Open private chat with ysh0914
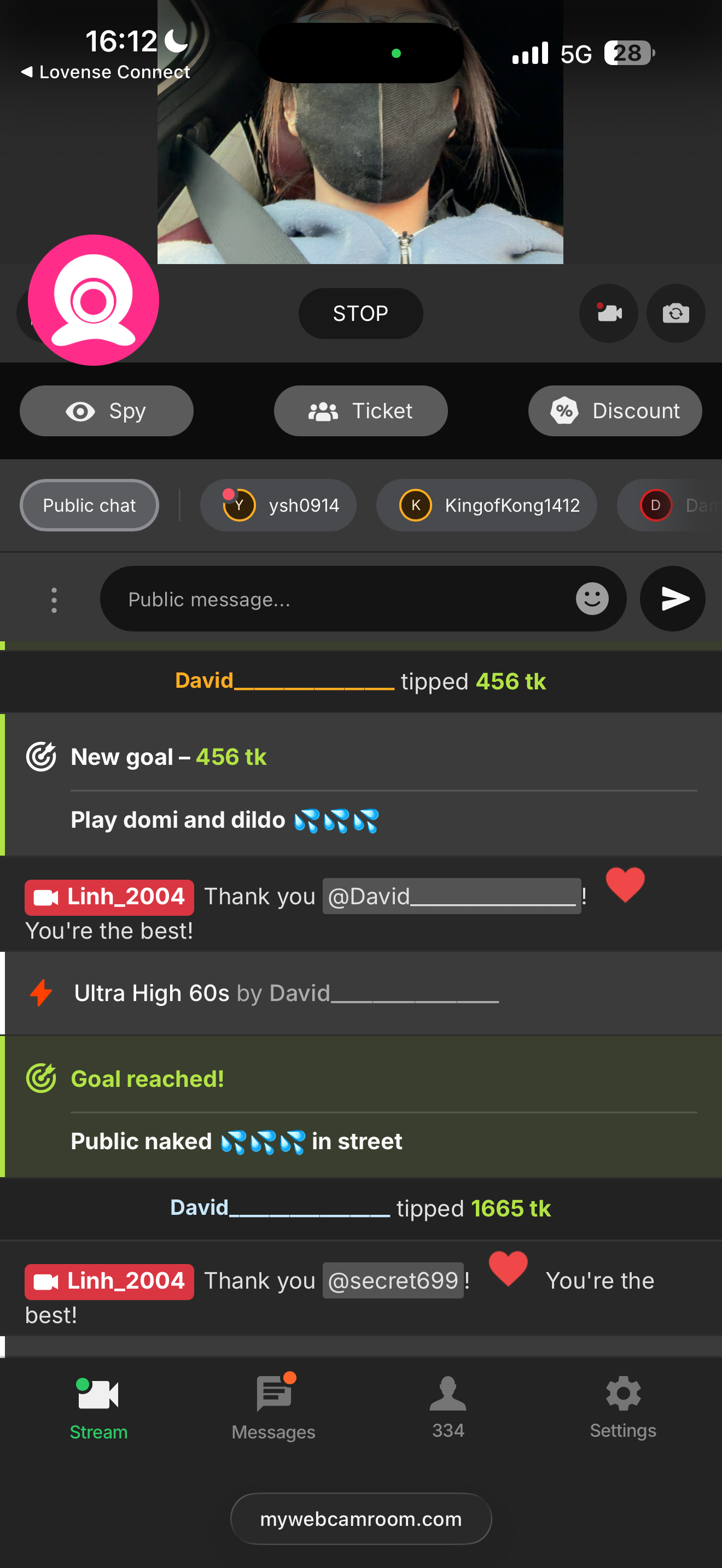This screenshot has width=722, height=1568. click(278, 505)
